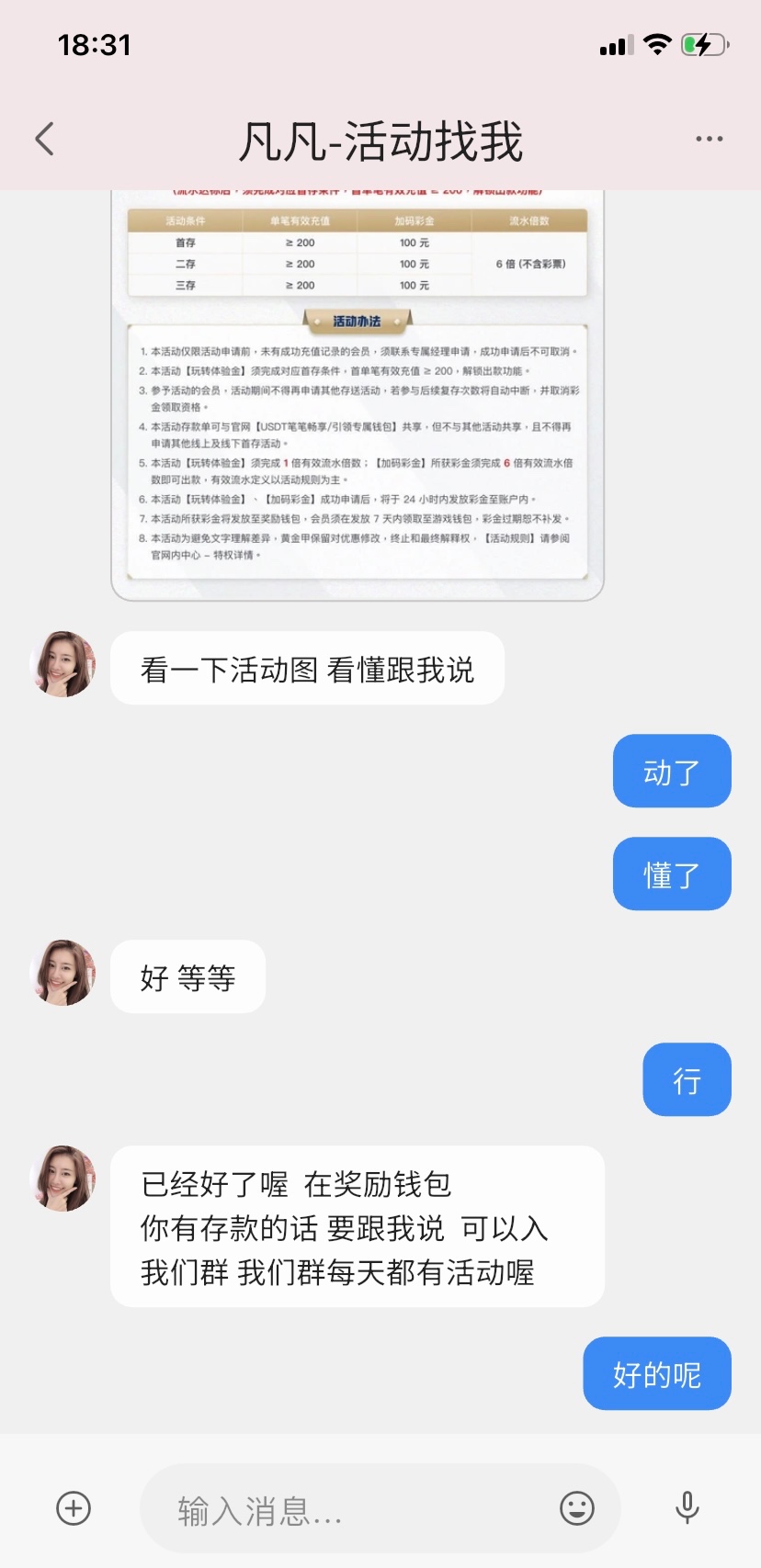Focus the 输入消息 message field

pos(349,1509)
